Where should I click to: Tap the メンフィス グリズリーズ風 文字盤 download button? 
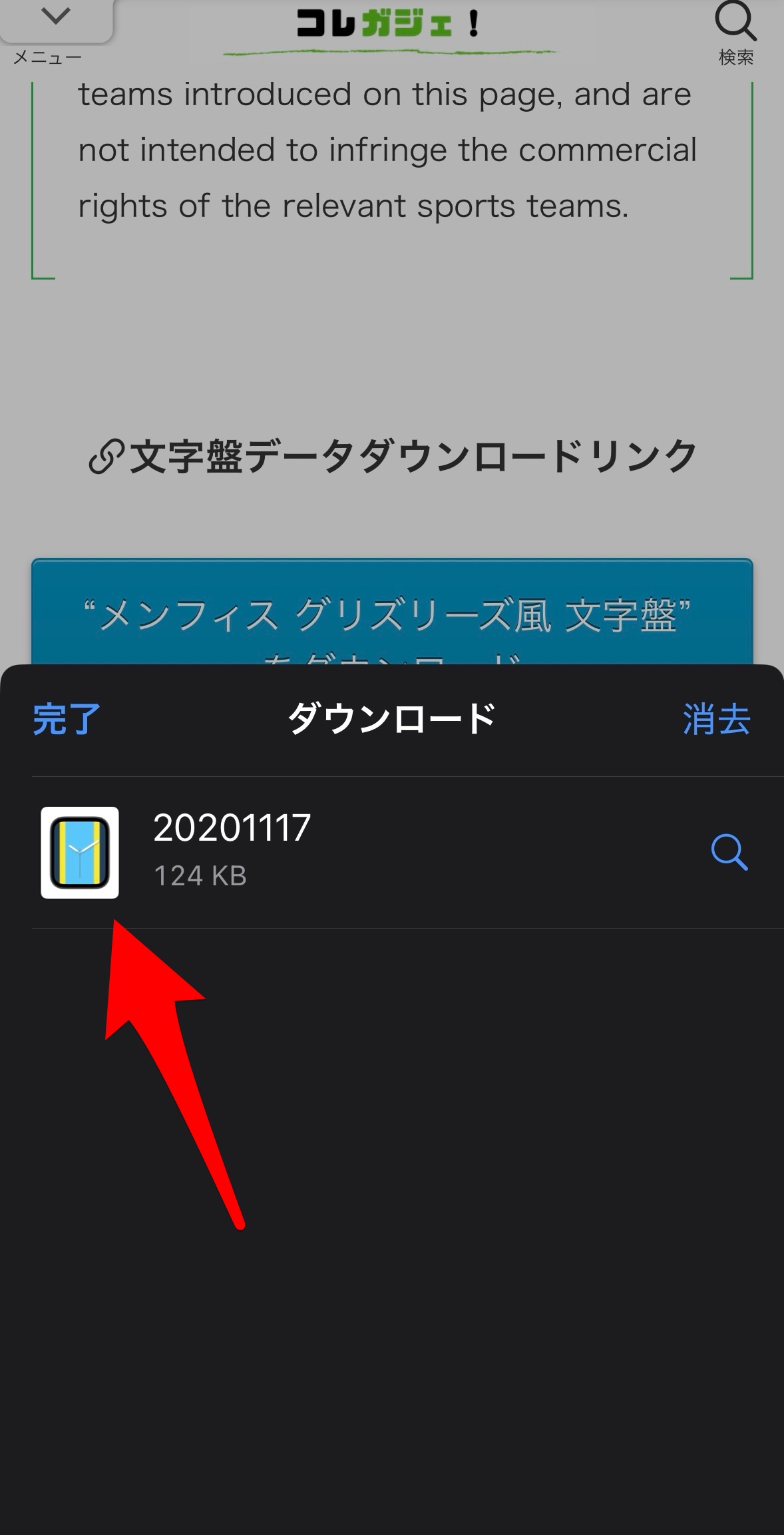click(391, 616)
